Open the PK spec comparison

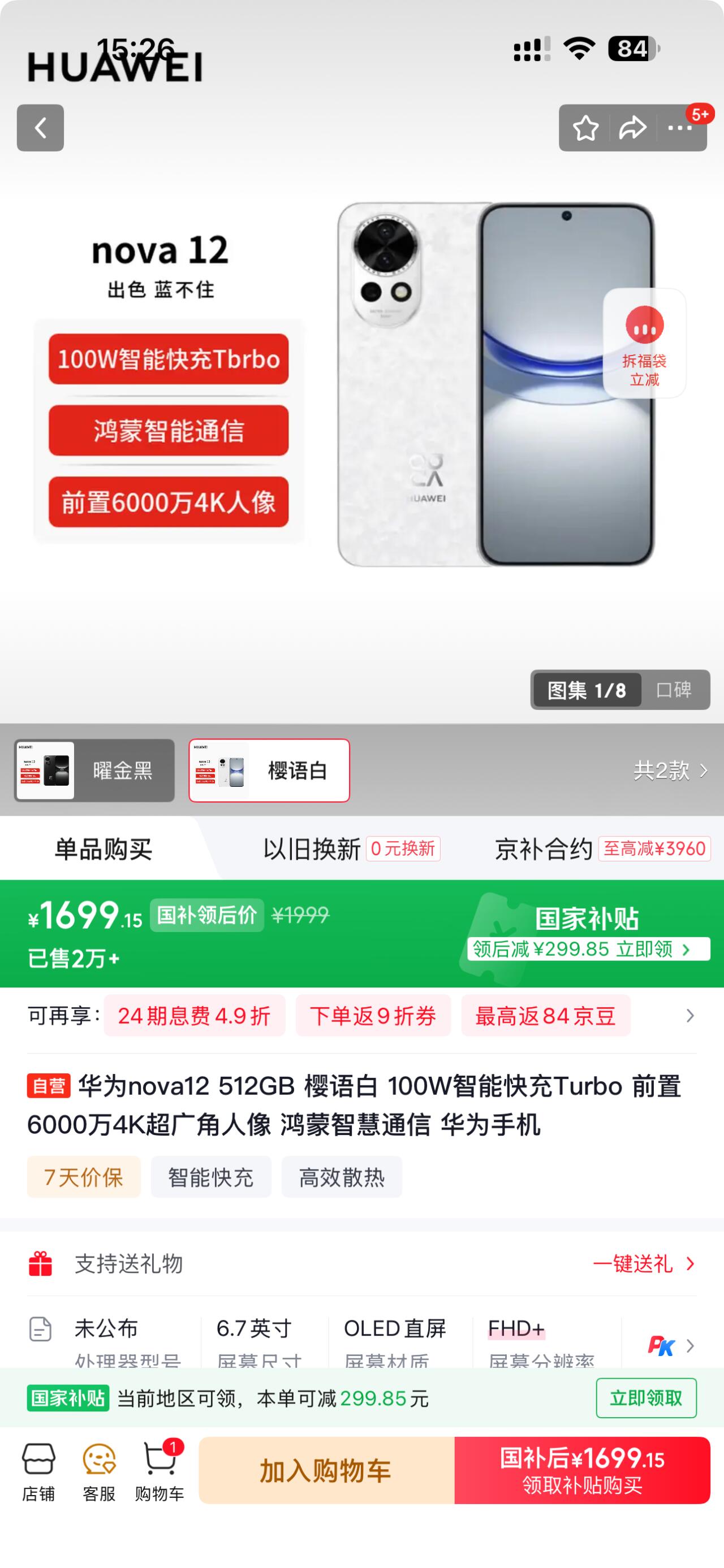click(x=669, y=1346)
